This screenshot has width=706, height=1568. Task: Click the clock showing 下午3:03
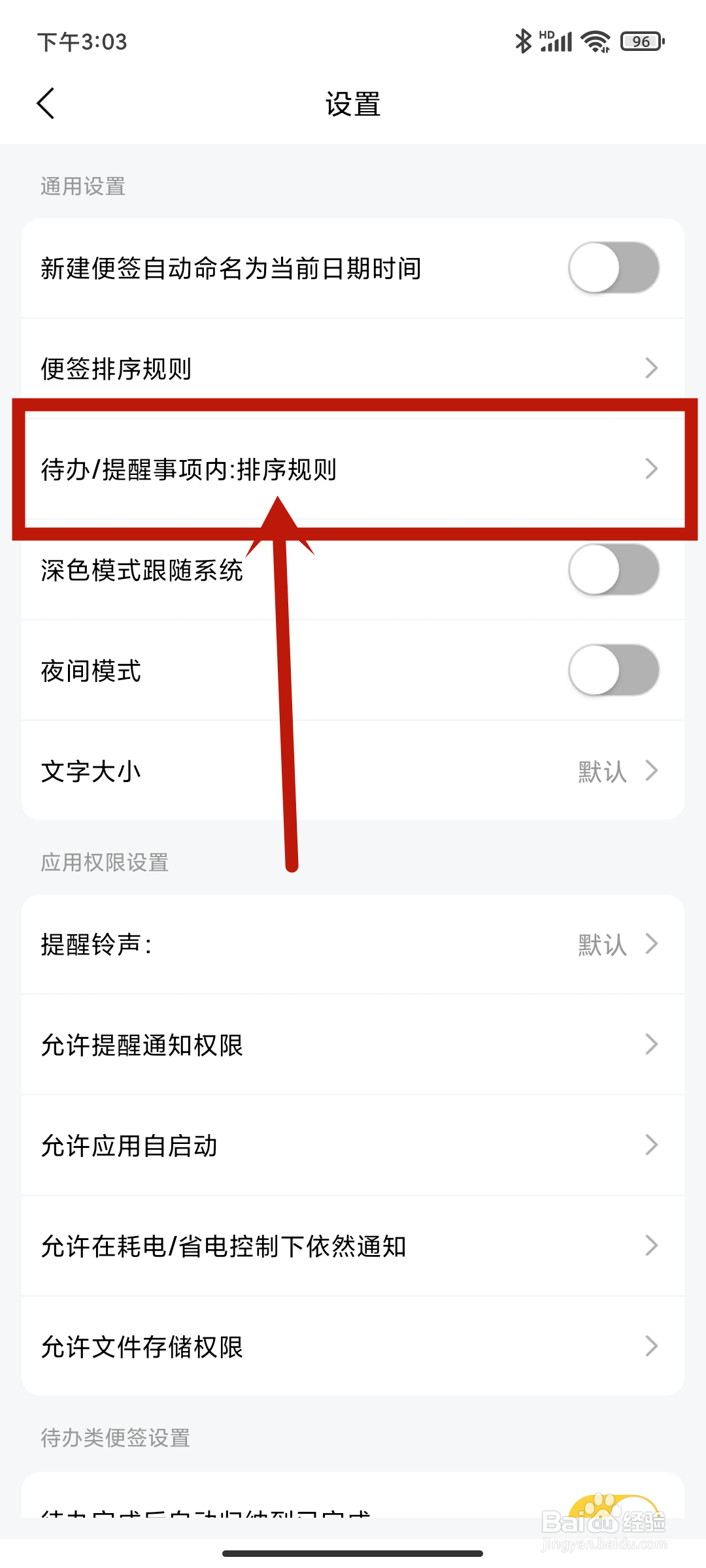click(x=82, y=42)
